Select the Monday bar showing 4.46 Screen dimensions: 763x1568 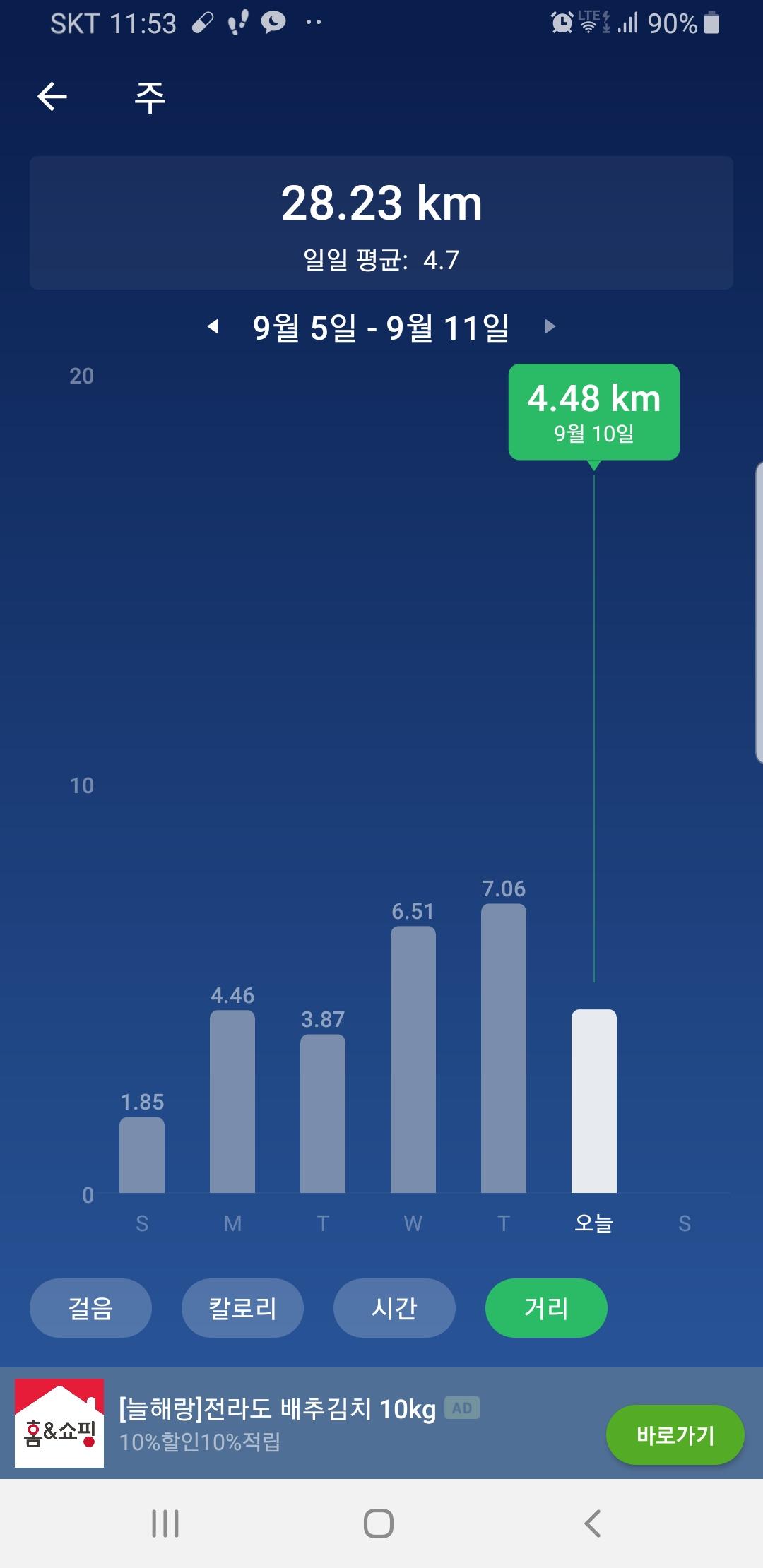coord(232,1102)
